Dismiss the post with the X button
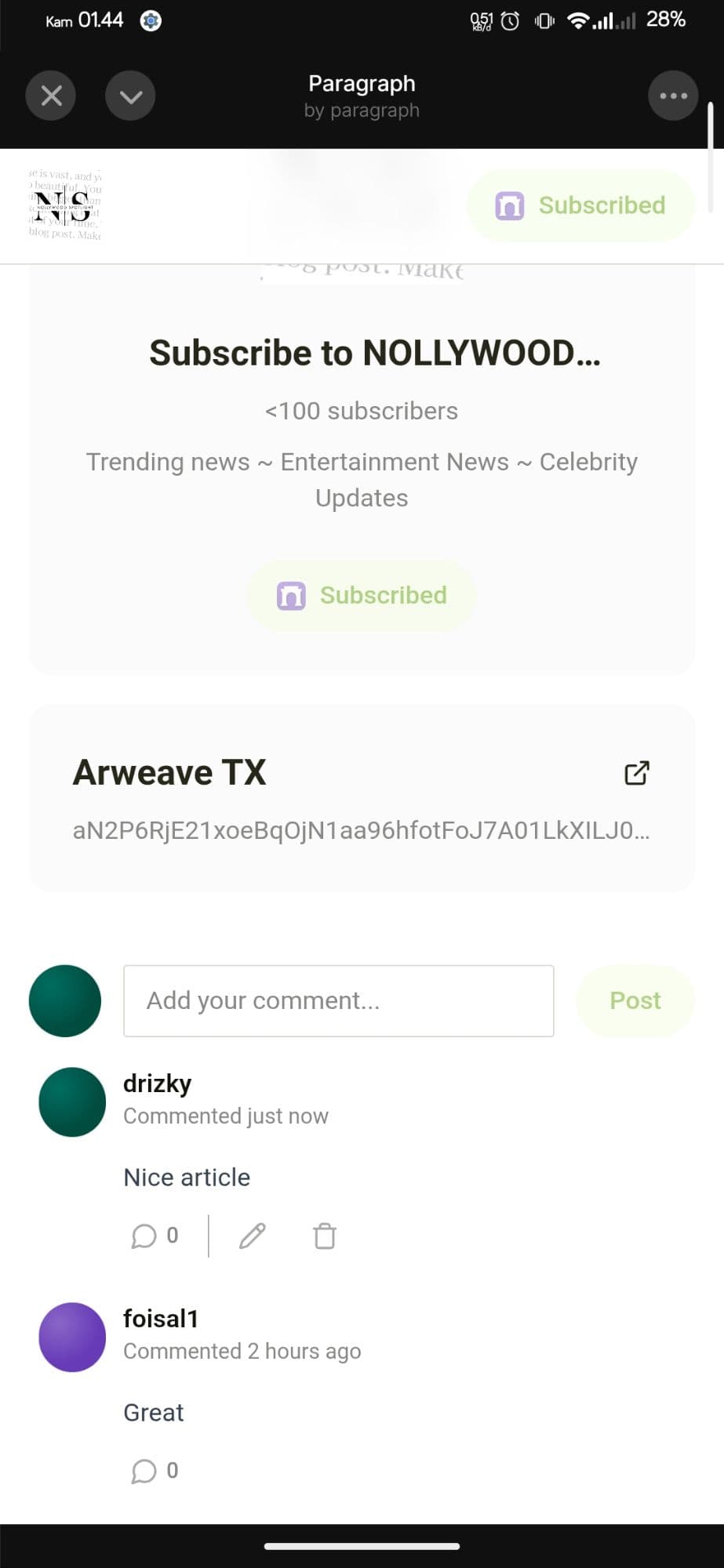The height and width of the screenshot is (1568, 724). (50, 96)
